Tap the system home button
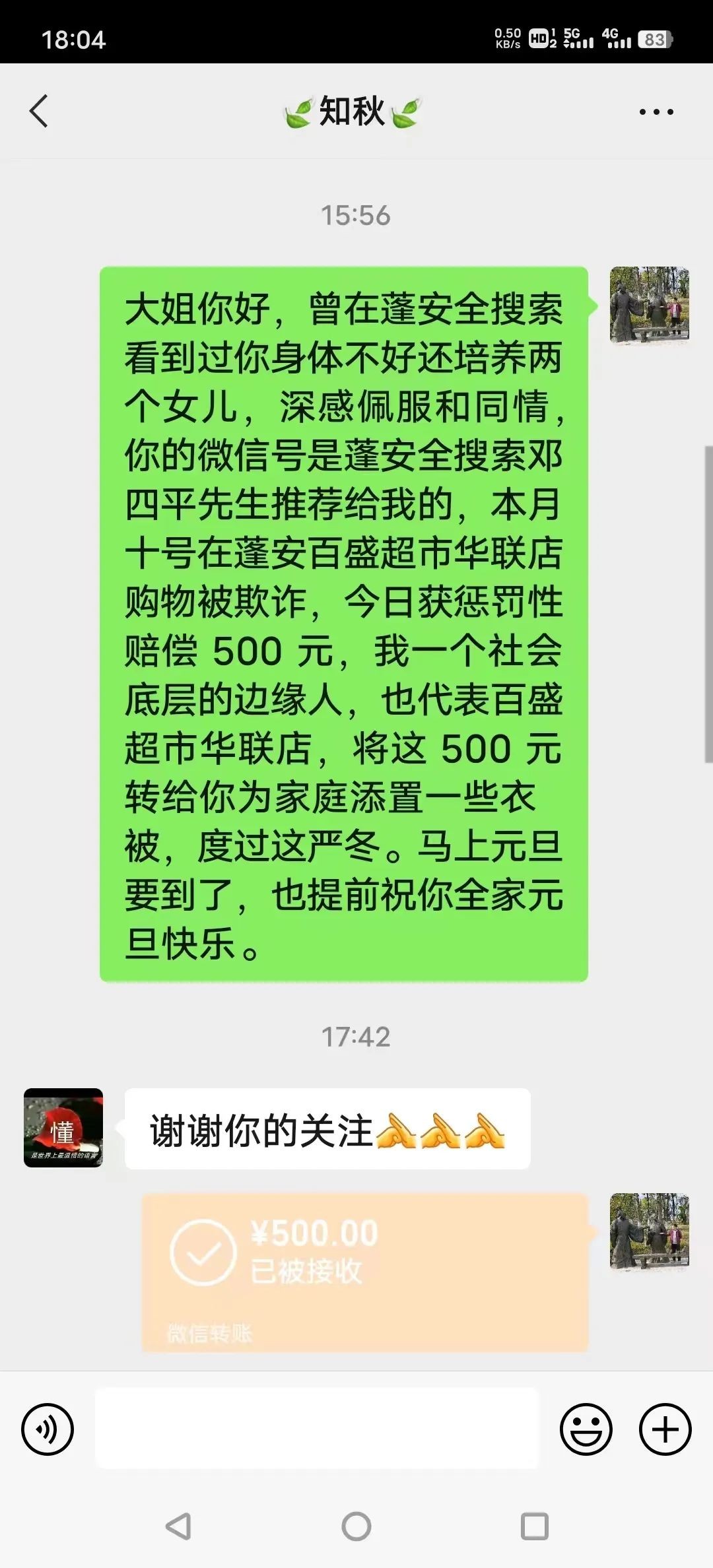The height and width of the screenshot is (1568, 713). pyautogui.click(x=356, y=1526)
